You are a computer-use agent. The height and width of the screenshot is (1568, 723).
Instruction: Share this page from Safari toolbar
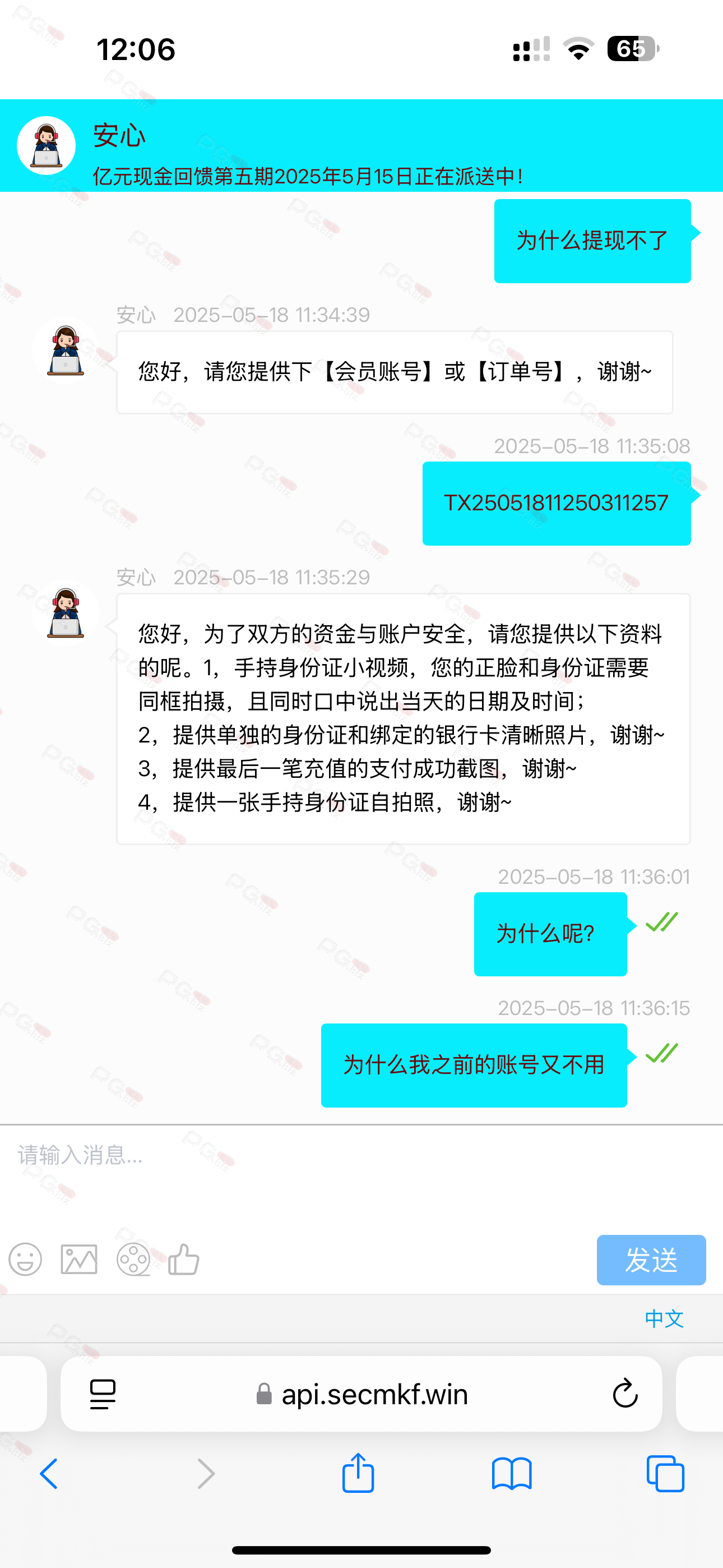click(358, 1473)
